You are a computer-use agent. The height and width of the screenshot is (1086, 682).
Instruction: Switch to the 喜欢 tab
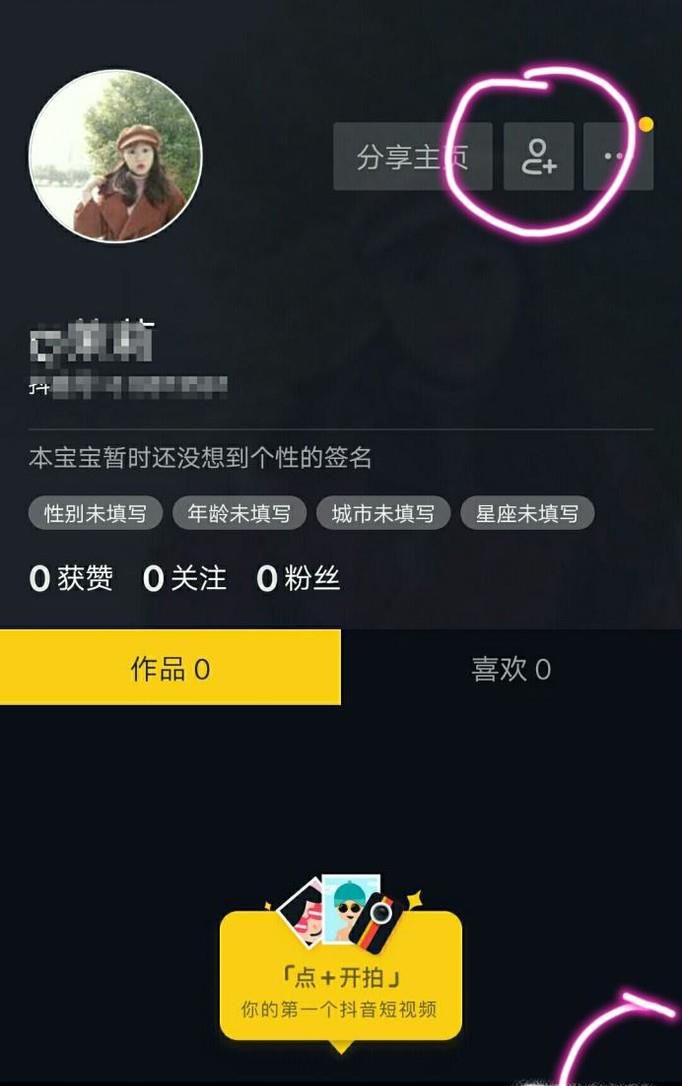pyautogui.click(x=511, y=668)
